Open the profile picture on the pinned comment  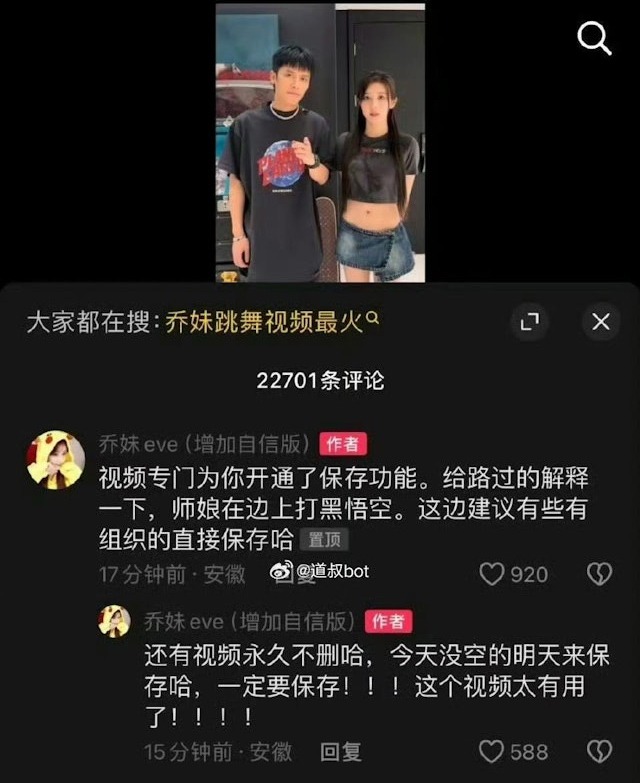tap(54, 459)
